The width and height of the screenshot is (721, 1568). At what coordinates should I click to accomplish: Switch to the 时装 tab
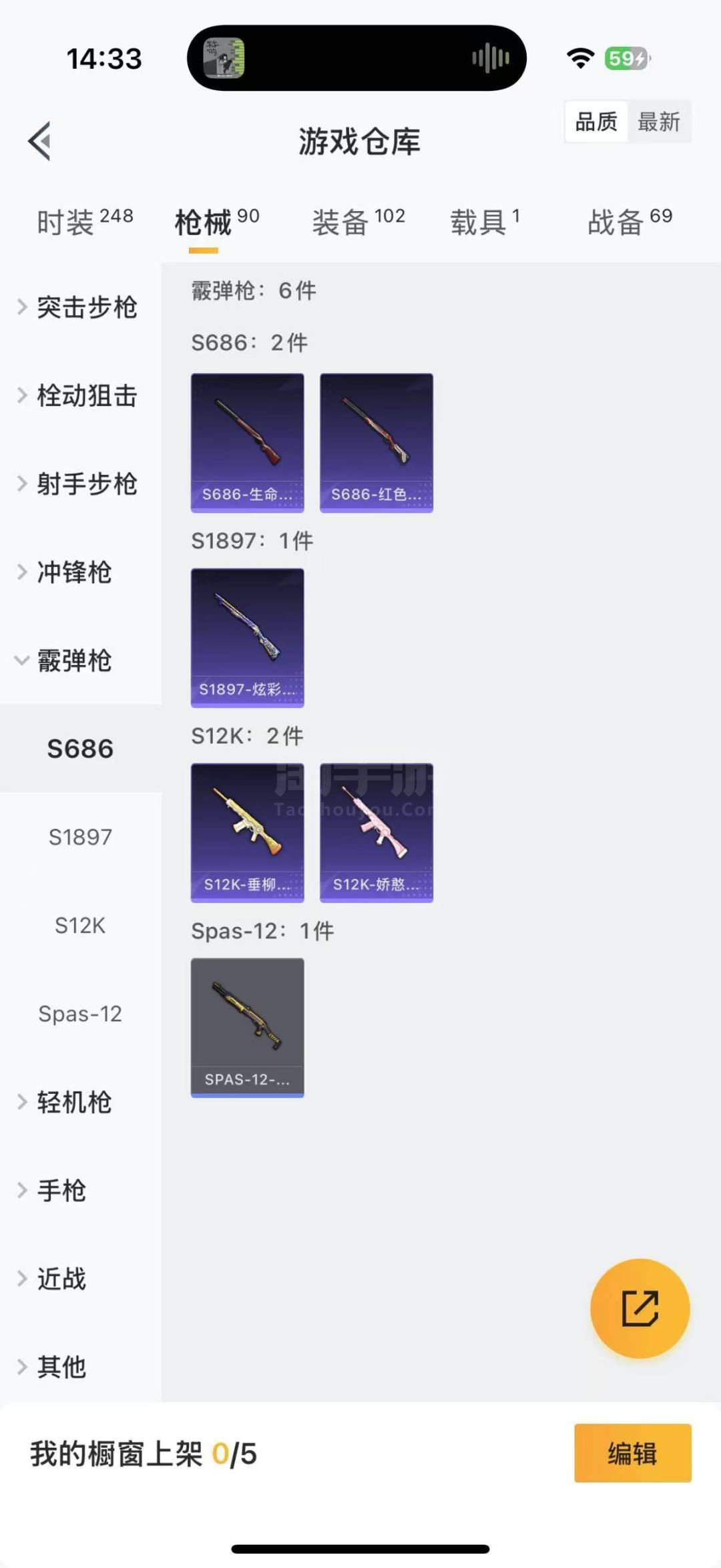click(x=85, y=222)
